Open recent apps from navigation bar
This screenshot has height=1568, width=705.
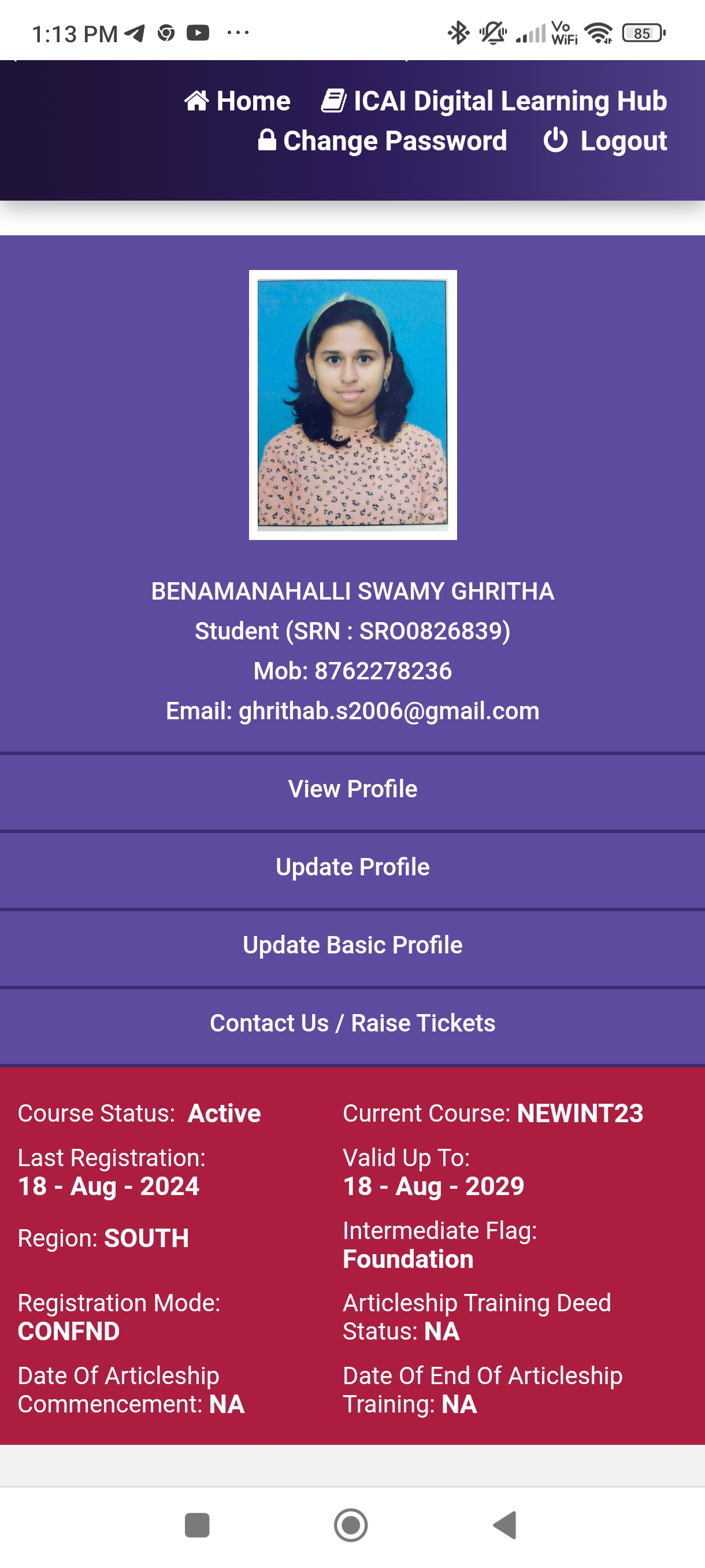196,1525
